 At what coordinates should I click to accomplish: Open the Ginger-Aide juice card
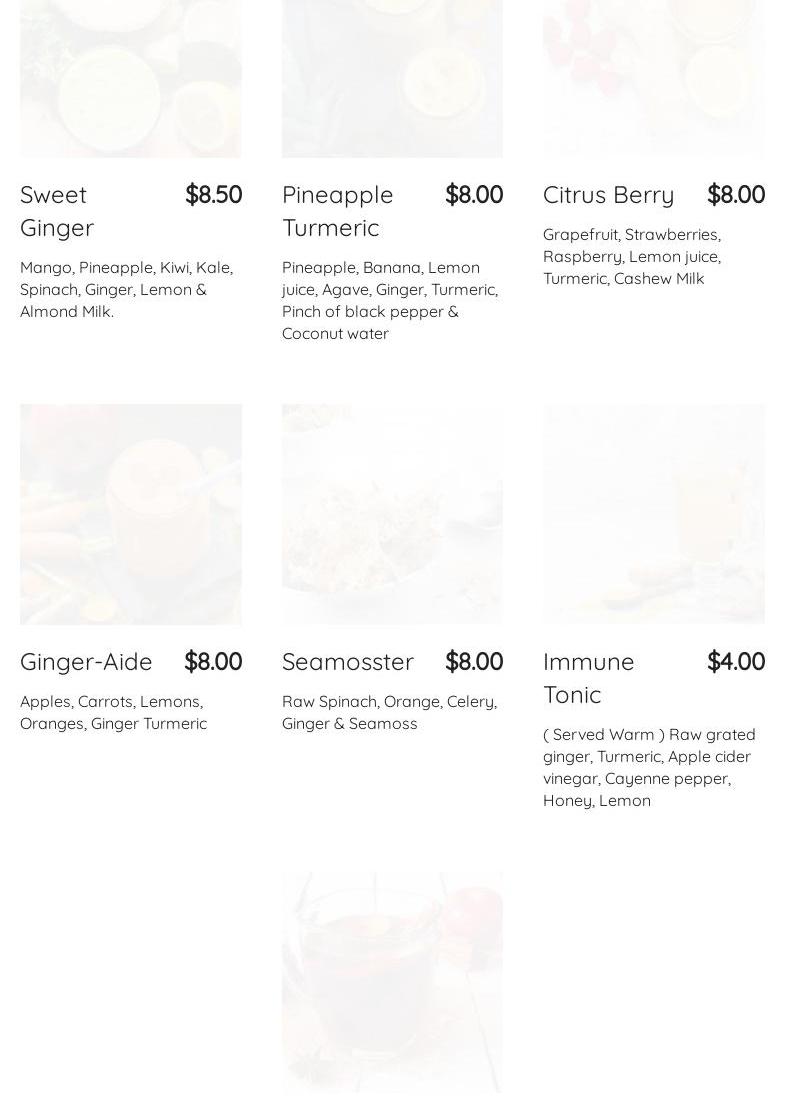87,661
